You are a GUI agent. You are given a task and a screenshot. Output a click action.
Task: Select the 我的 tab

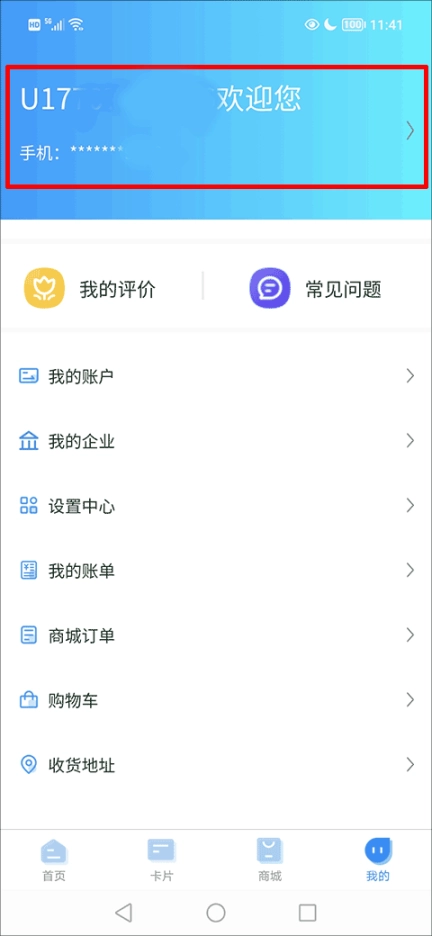tap(378, 860)
